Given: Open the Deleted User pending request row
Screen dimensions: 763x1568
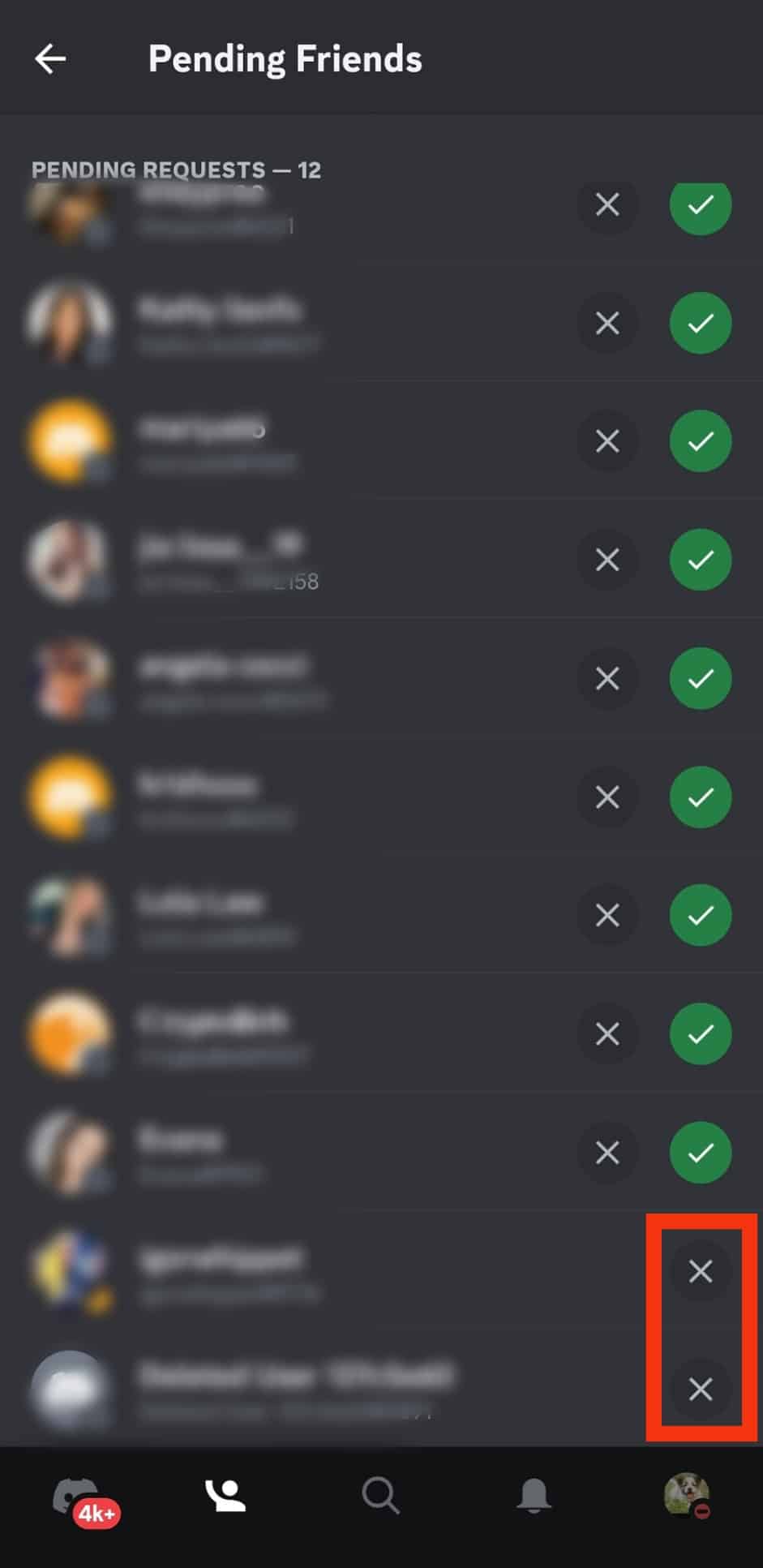Looking at the screenshot, I should (x=324, y=1390).
